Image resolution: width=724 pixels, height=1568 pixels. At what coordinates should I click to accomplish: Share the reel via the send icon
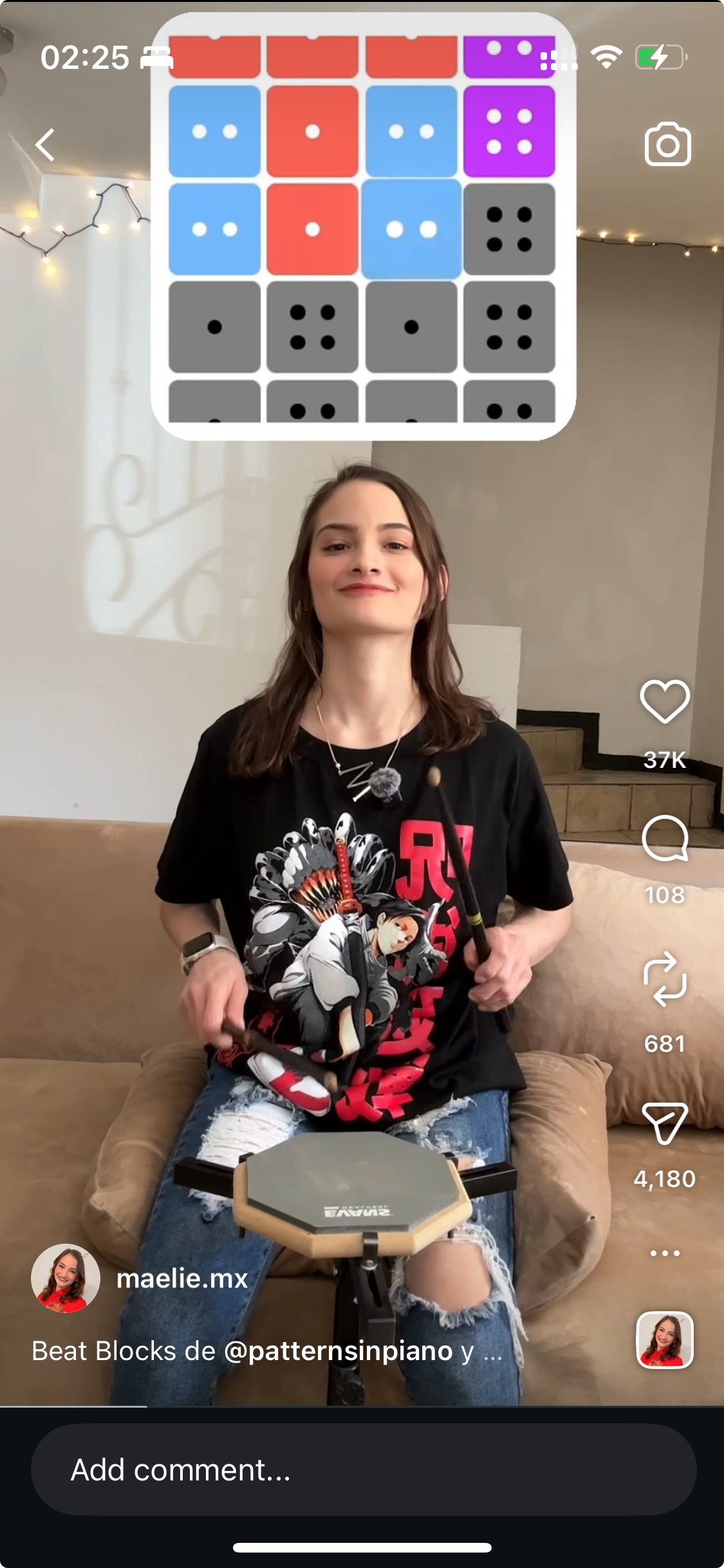point(665,1123)
